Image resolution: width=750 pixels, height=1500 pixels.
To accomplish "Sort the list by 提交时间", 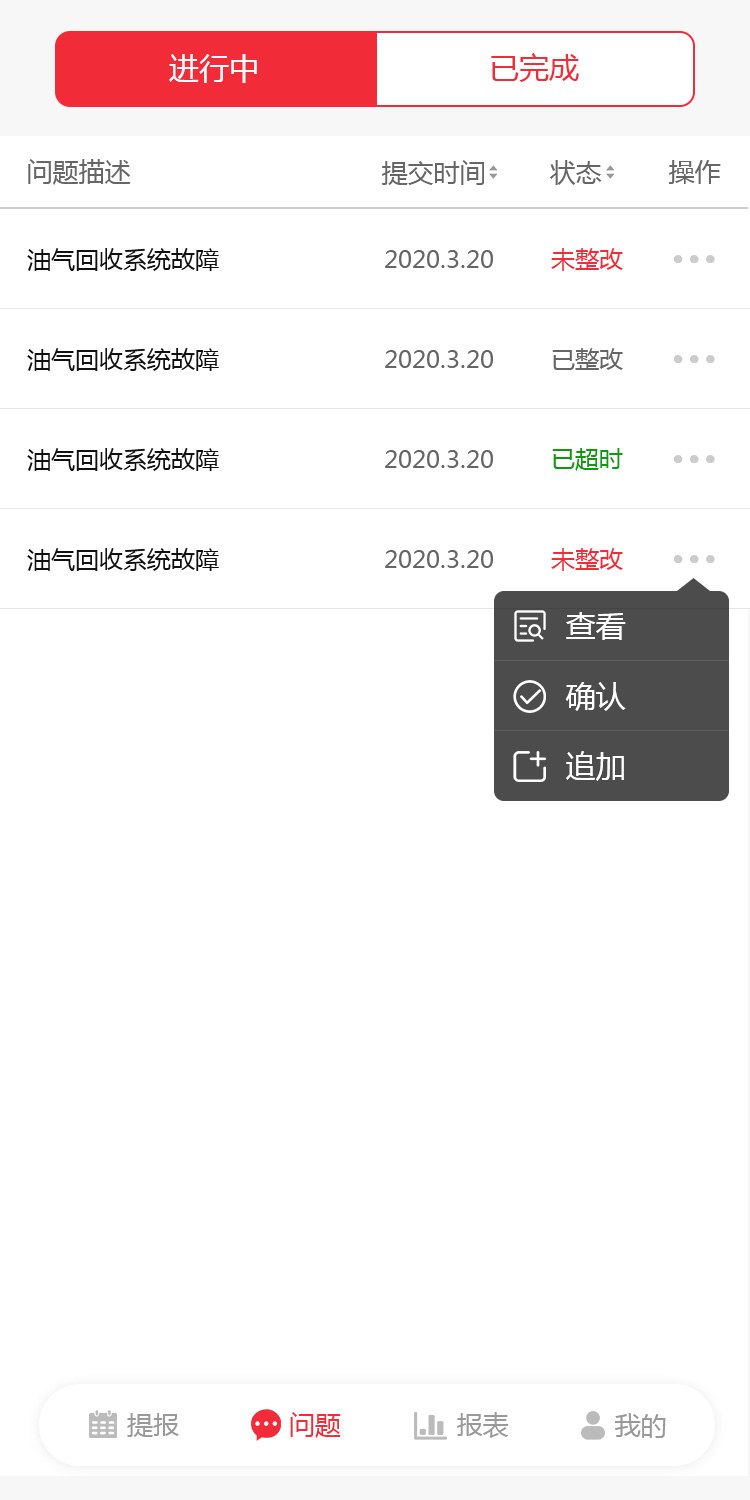I will coord(439,173).
